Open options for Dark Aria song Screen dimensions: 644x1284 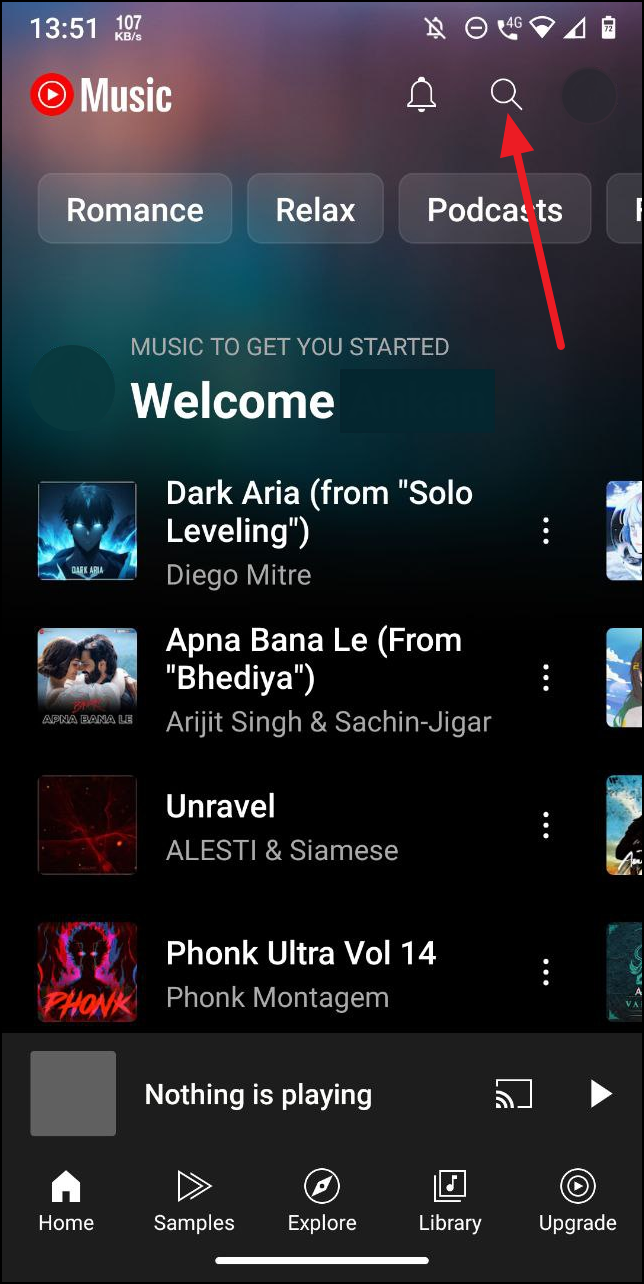point(546,531)
